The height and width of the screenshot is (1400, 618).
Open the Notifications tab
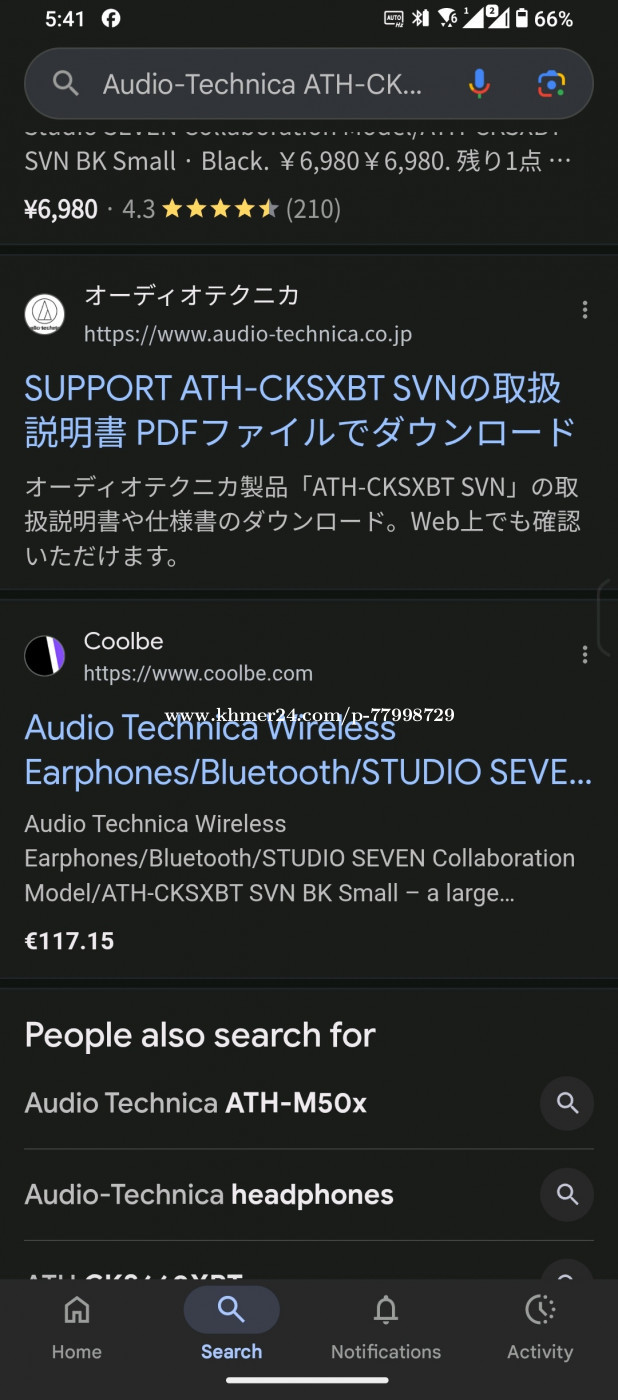click(x=386, y=1327)
